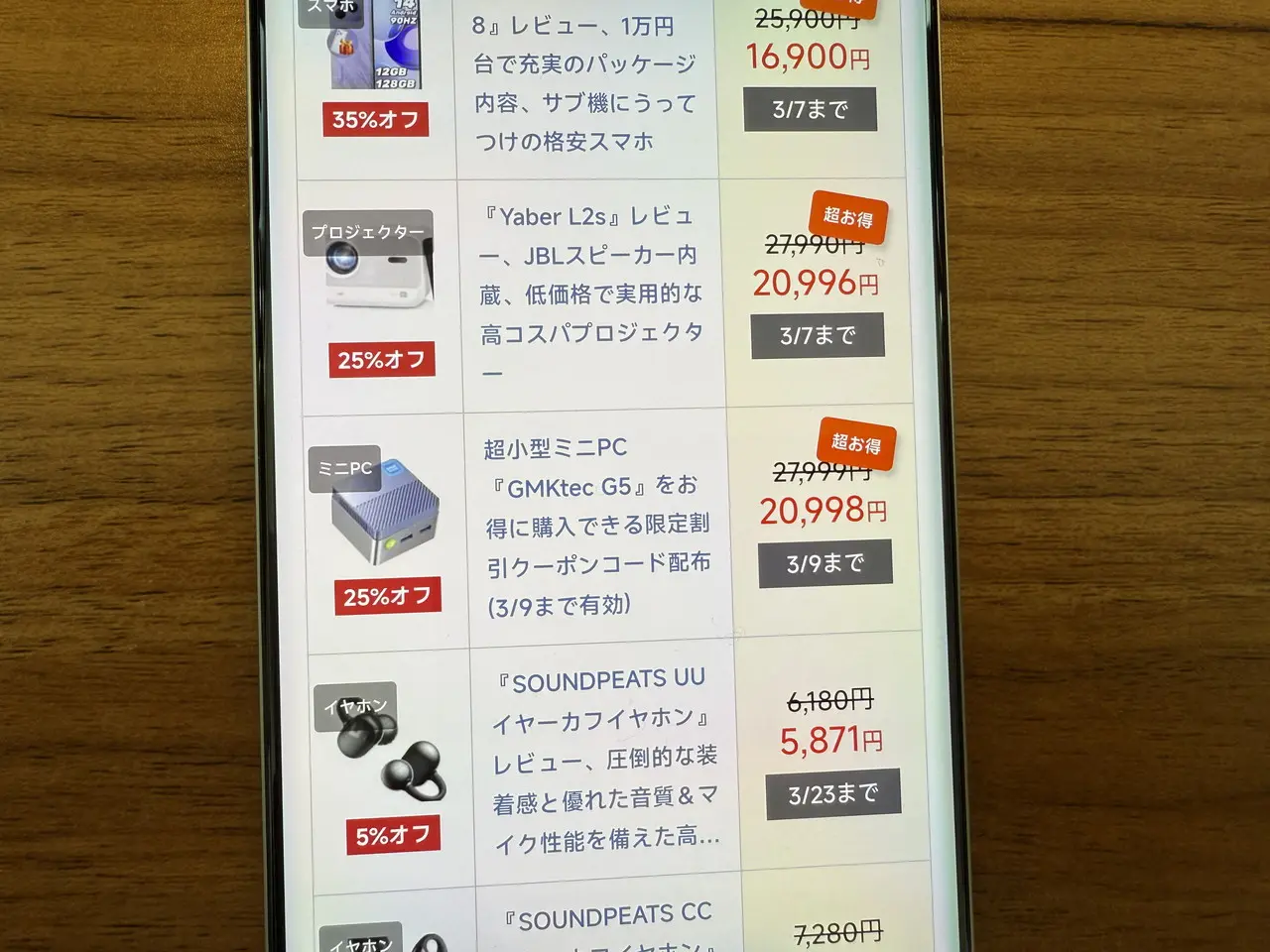Open the GMKtec G5 coupon code article

598,526
